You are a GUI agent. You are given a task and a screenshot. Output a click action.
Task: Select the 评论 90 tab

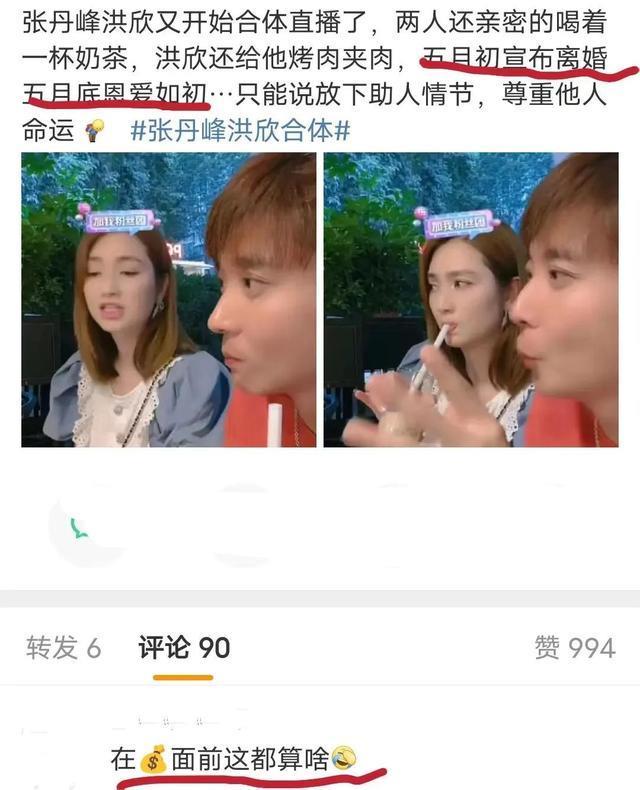click(184, 648)
